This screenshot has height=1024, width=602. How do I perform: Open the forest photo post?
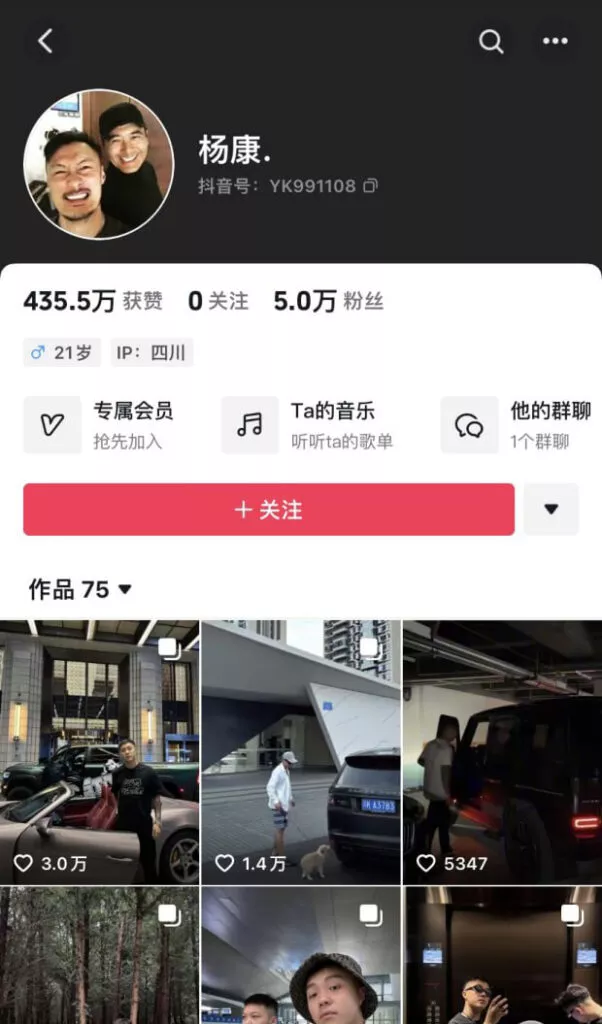(x=99, y=955)
